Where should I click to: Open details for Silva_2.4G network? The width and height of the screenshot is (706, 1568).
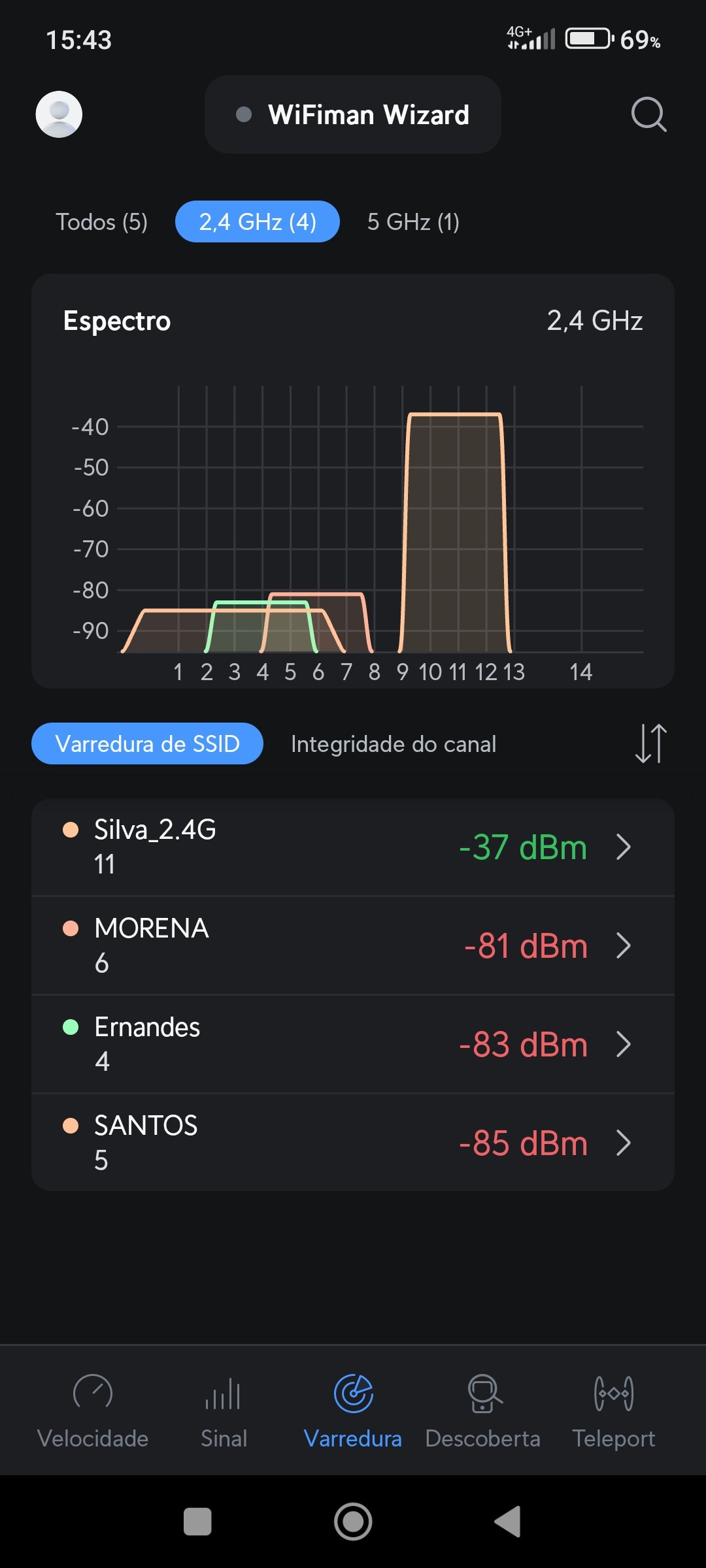coord(353,847)
